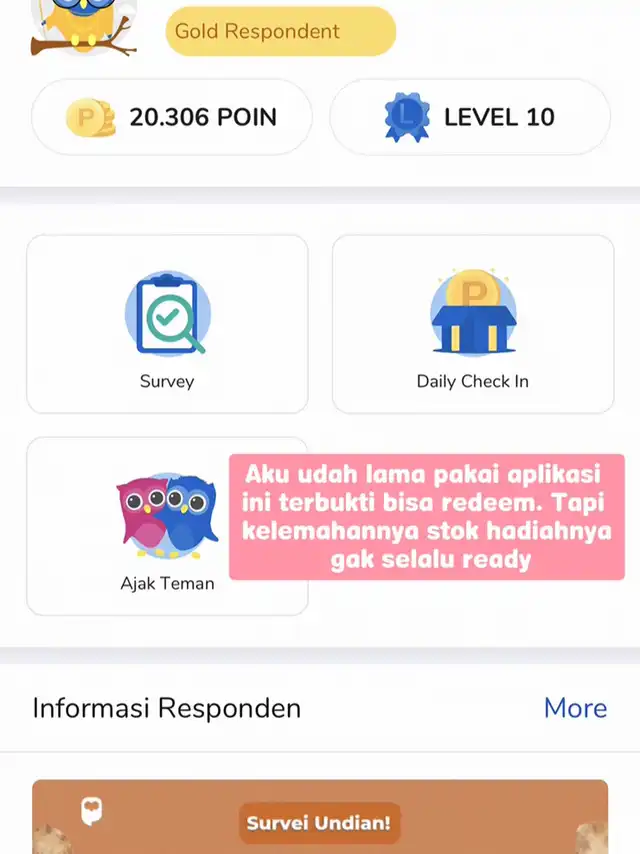
Task: Open Daily Check In
Action: click(472, 324)
